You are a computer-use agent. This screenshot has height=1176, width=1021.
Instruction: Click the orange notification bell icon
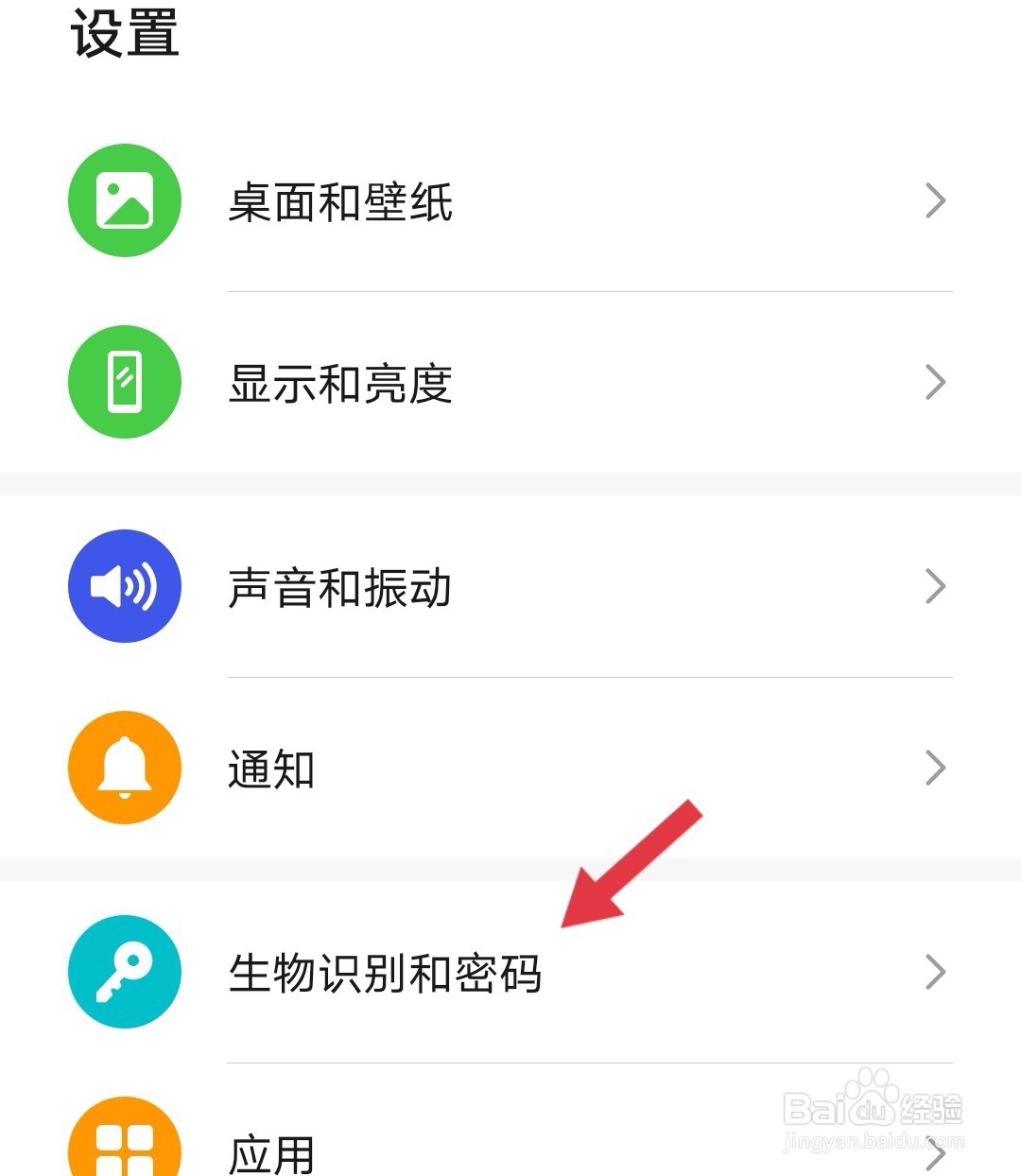pos(124,769)
